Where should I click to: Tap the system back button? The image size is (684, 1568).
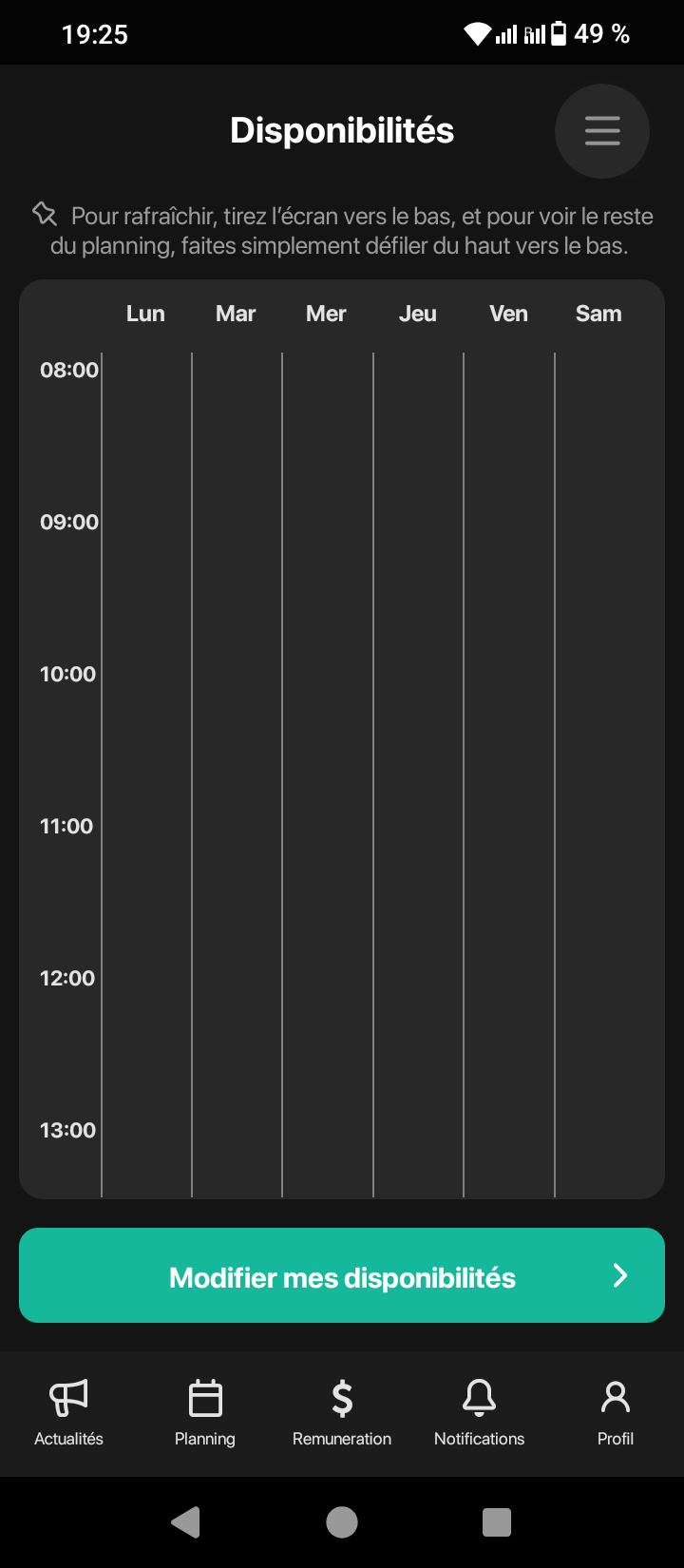point(186,1522)
